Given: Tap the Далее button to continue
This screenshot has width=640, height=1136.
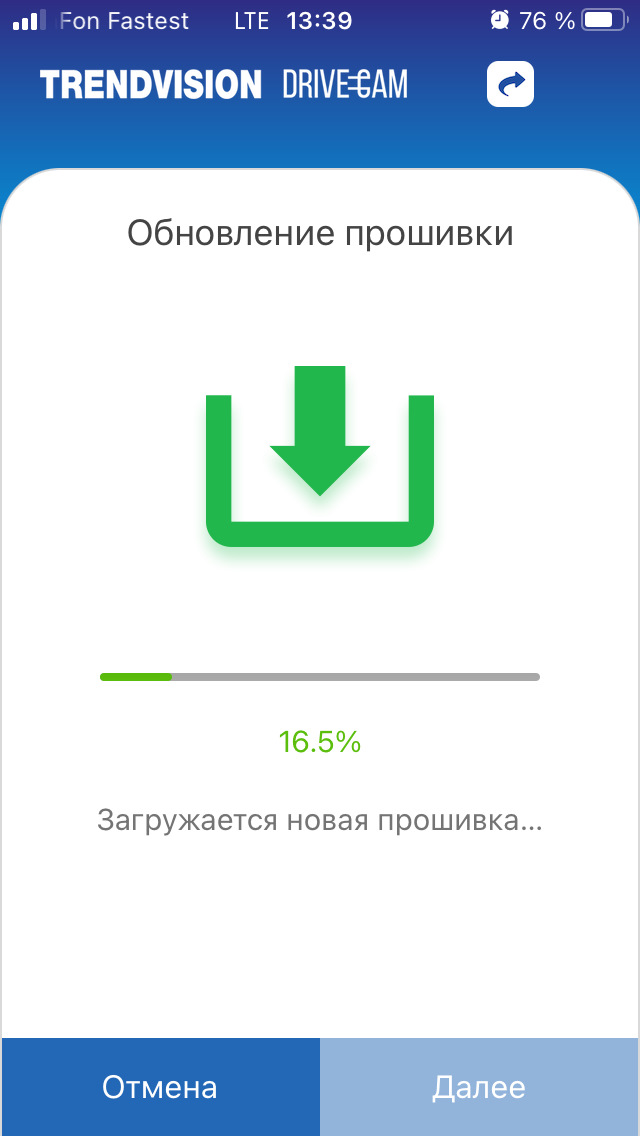Looking at the screenshot, I should tap(479, 1087).
